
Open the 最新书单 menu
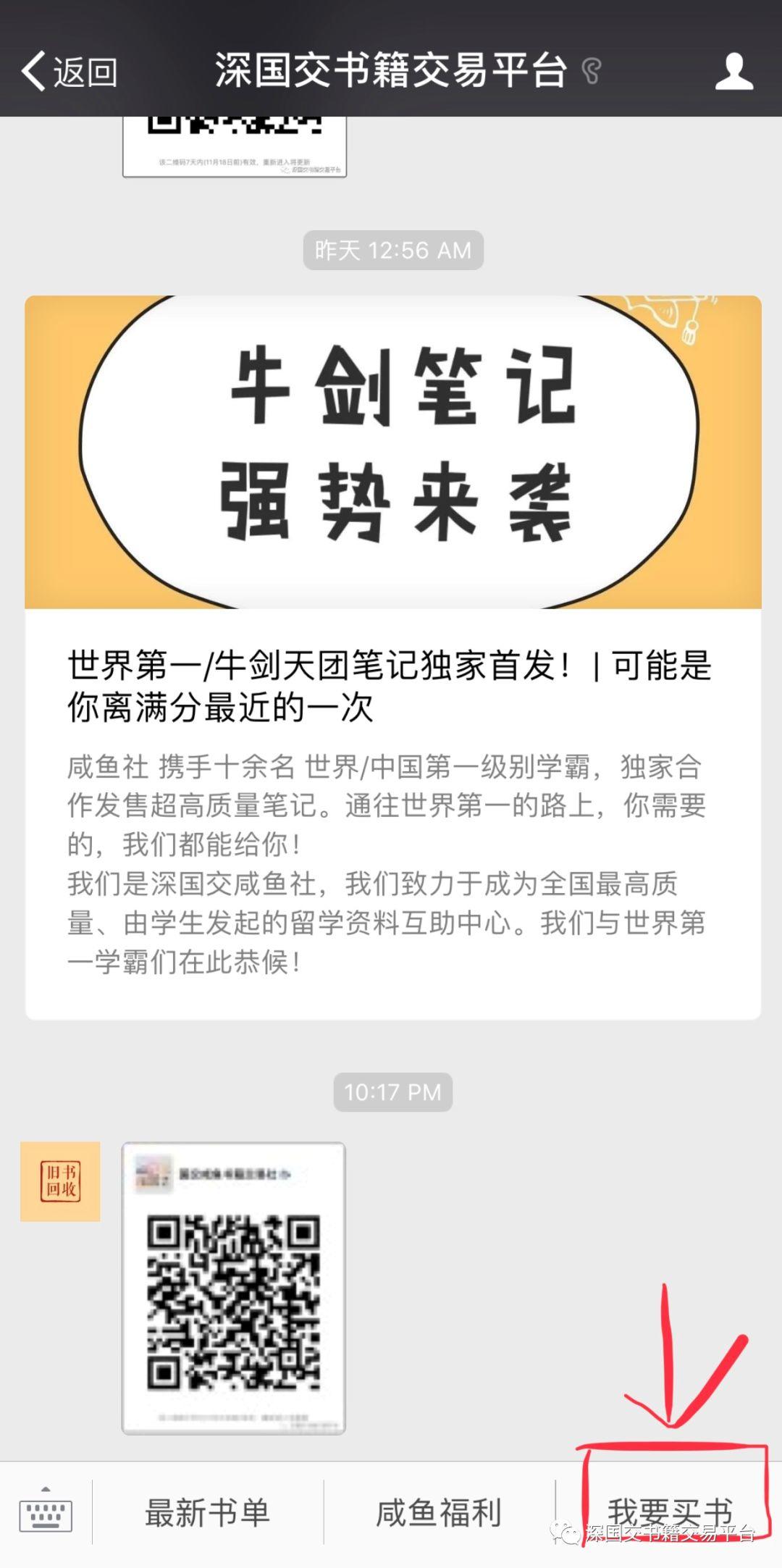click(208, 1513)
